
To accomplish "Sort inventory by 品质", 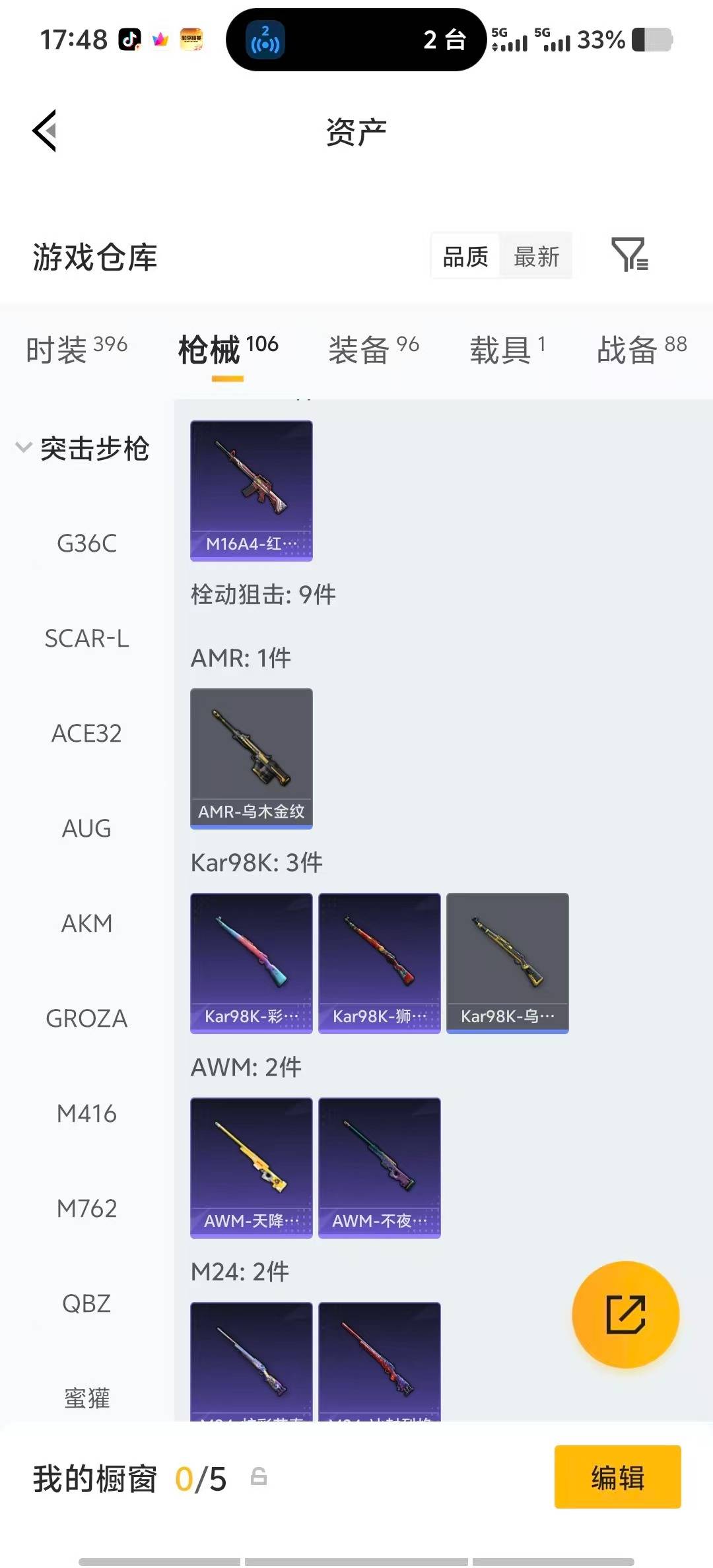I will 465,256.
